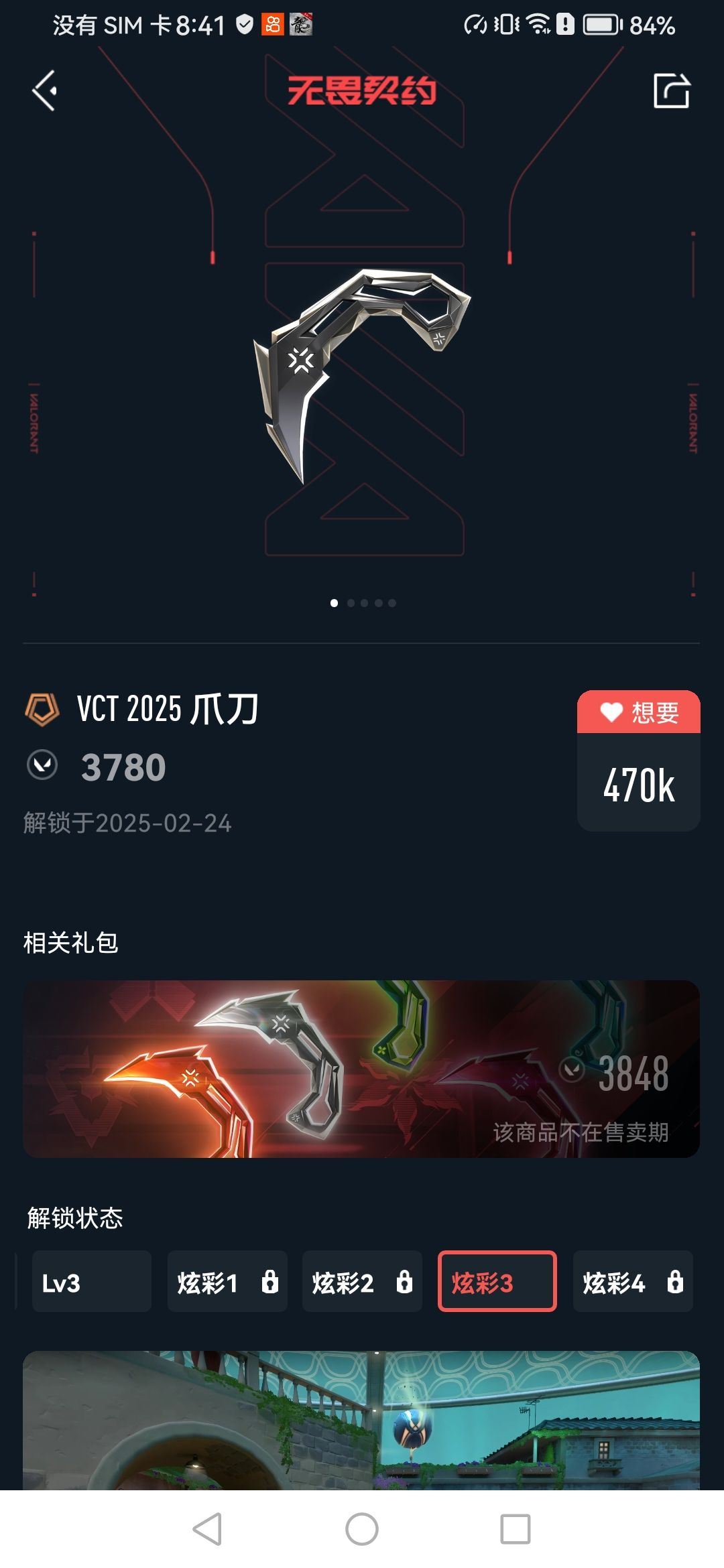Screen dimensions: 724x1568
Task: Select the last carousel page dot
Action: pyautogui.click(x=391, y=602)
